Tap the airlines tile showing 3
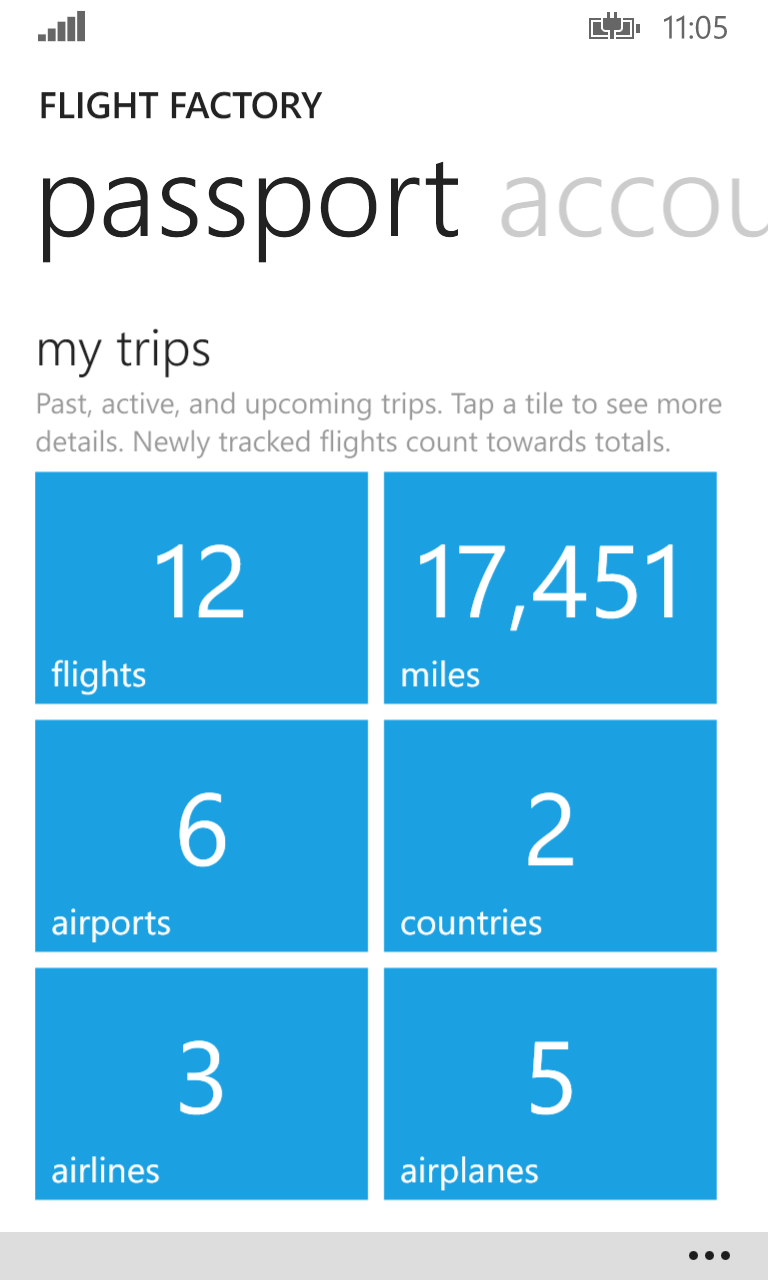Viewport: 768px width, 1280px height. tap(201, 1083)
